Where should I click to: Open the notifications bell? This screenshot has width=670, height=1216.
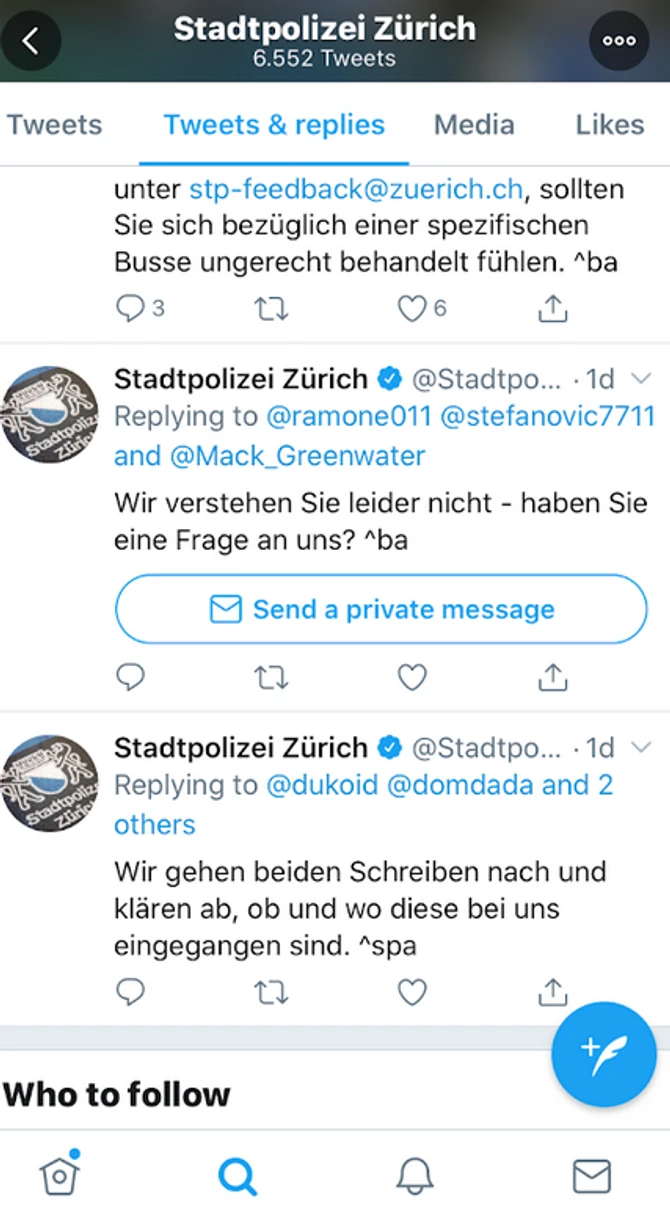point(414,1176)
